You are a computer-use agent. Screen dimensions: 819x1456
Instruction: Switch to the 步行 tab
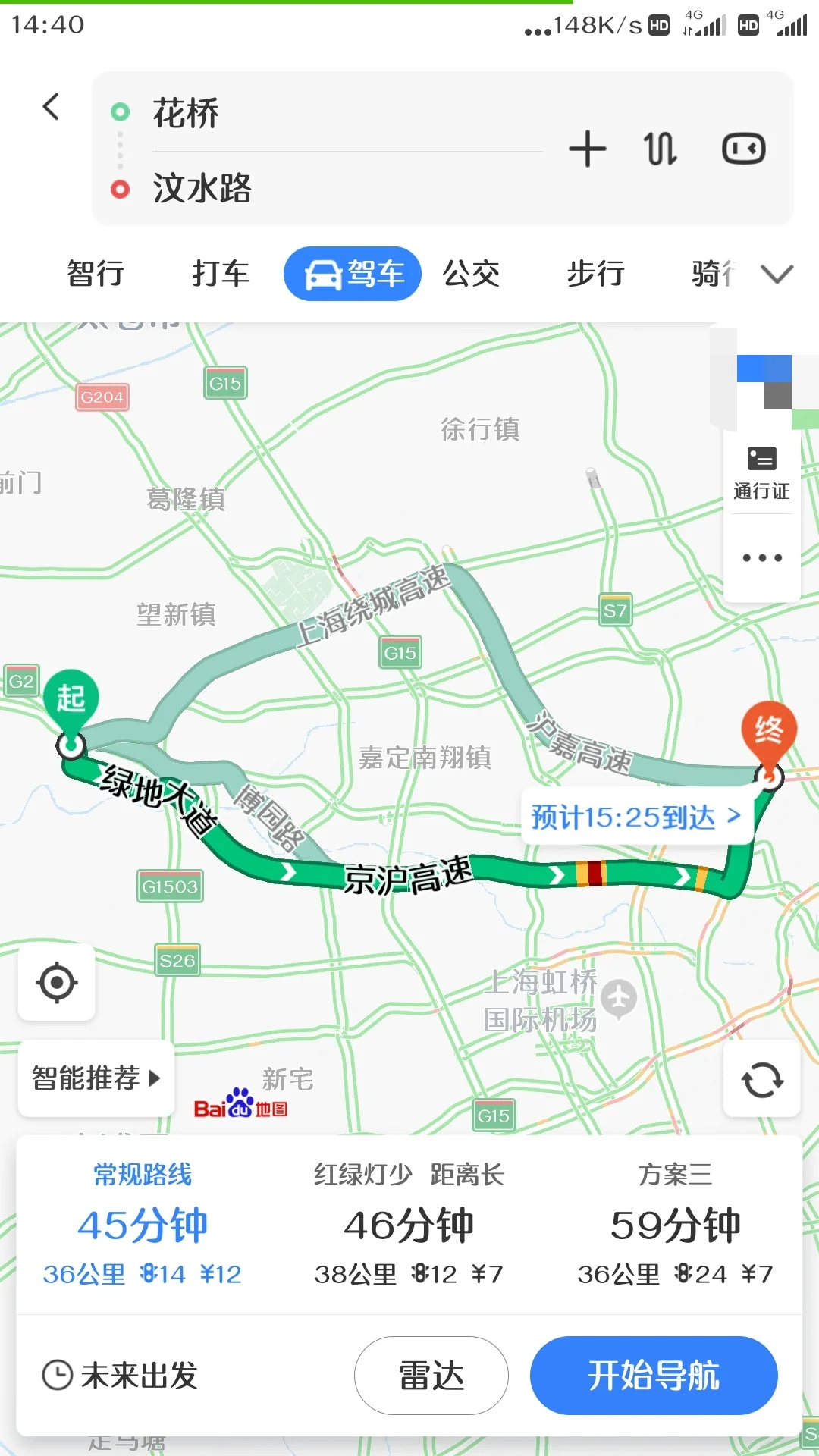point(596,274)
